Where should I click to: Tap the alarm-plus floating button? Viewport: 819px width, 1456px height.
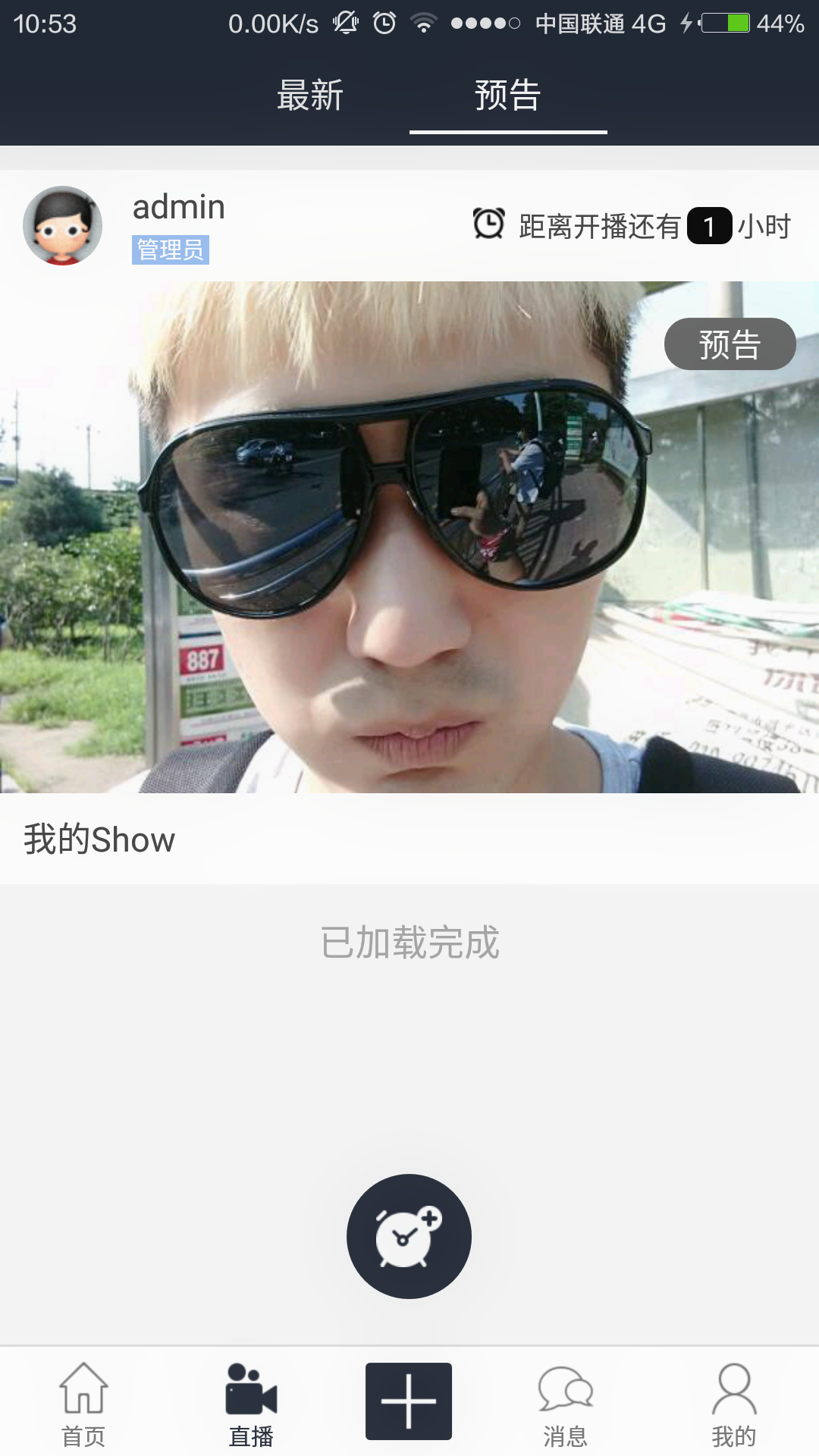tap(409, 1236)
